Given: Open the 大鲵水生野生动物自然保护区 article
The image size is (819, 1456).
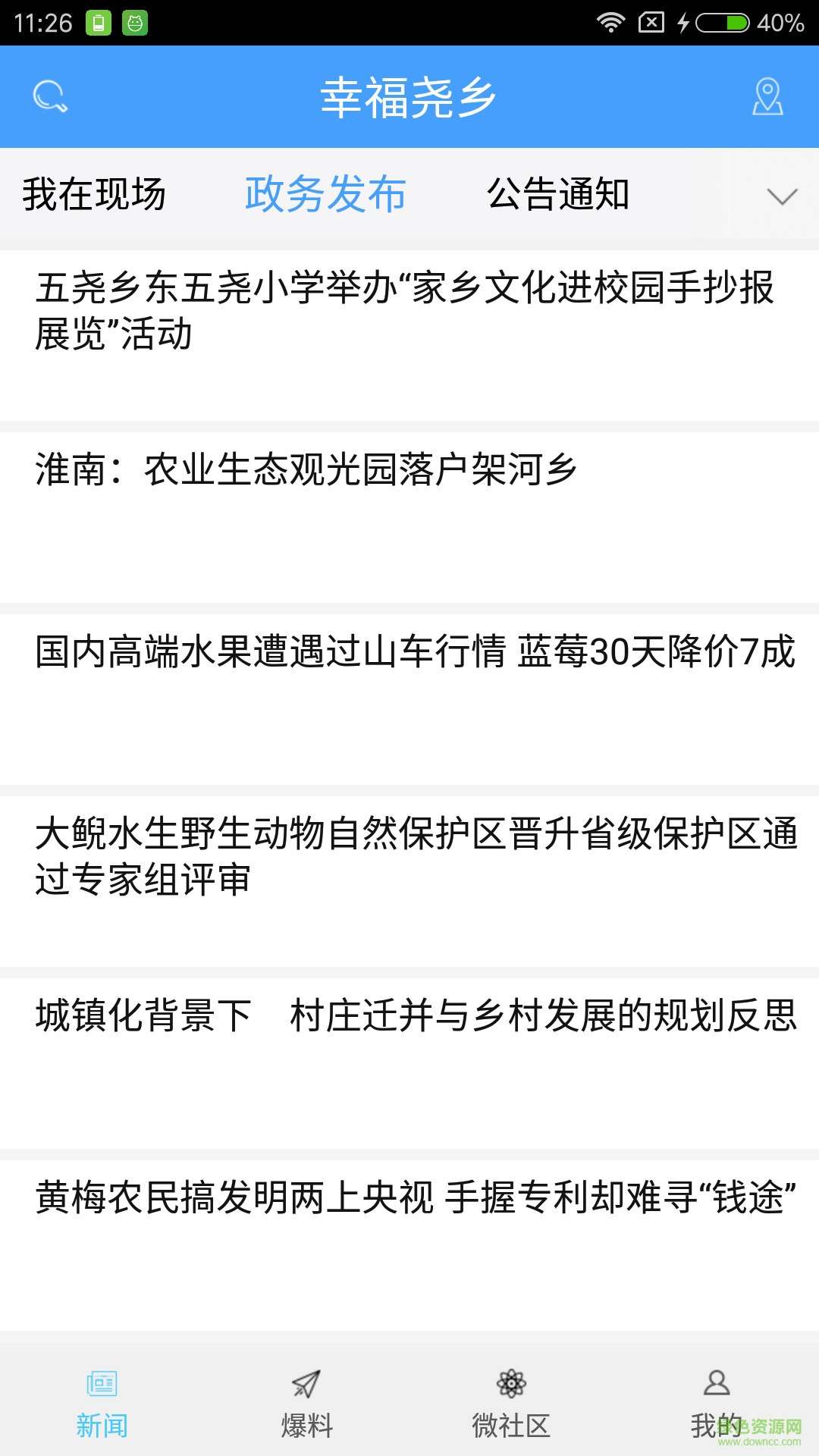Looking at the screenshot, I should [x=416, y=857].
